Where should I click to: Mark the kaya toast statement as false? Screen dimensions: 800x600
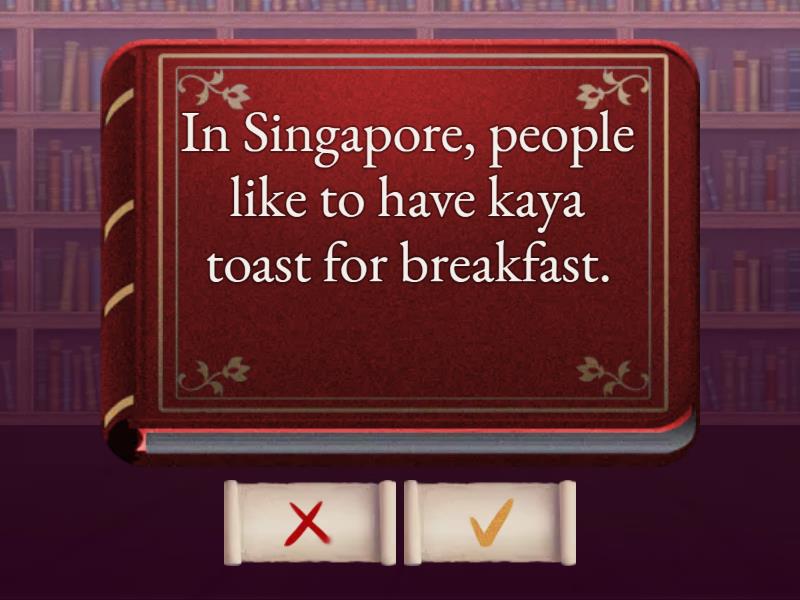coord(309,522)
